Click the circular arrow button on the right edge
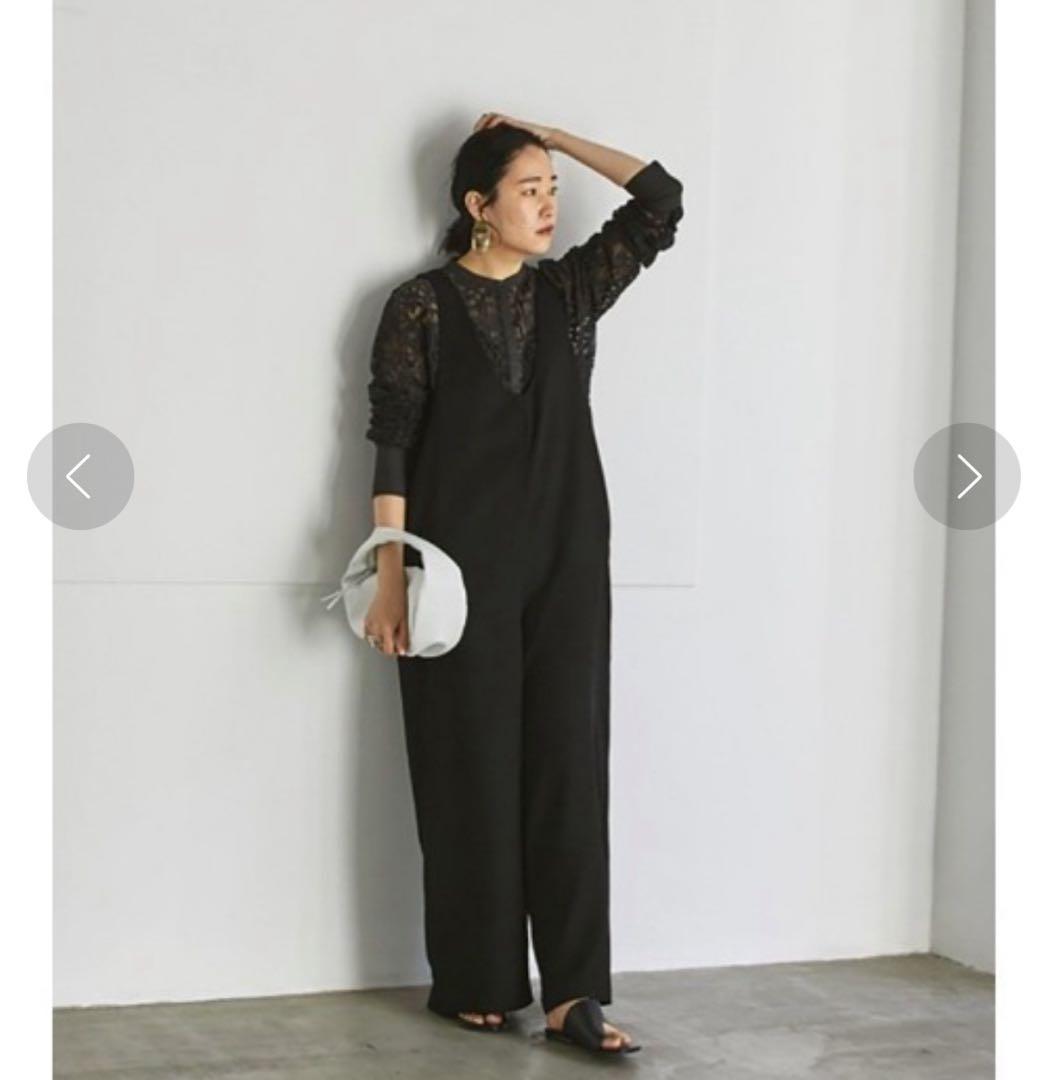1048x1080 pixels. (x=967, y=477)
